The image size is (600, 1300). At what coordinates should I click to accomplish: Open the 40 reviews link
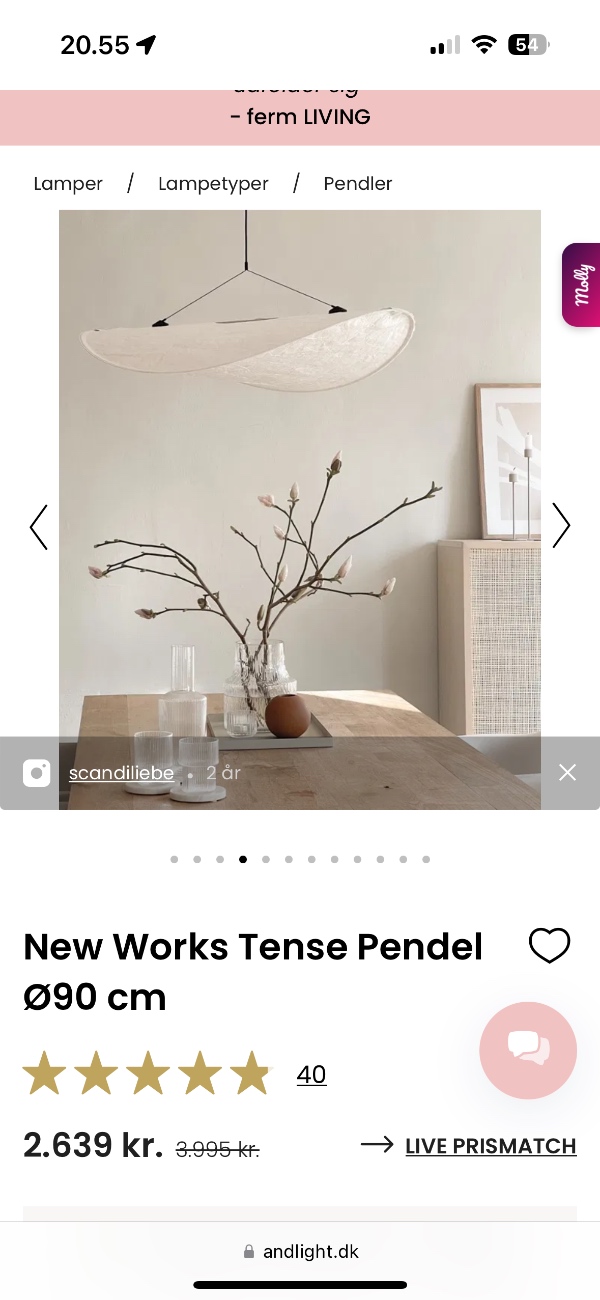click(x=312, y=1075)
